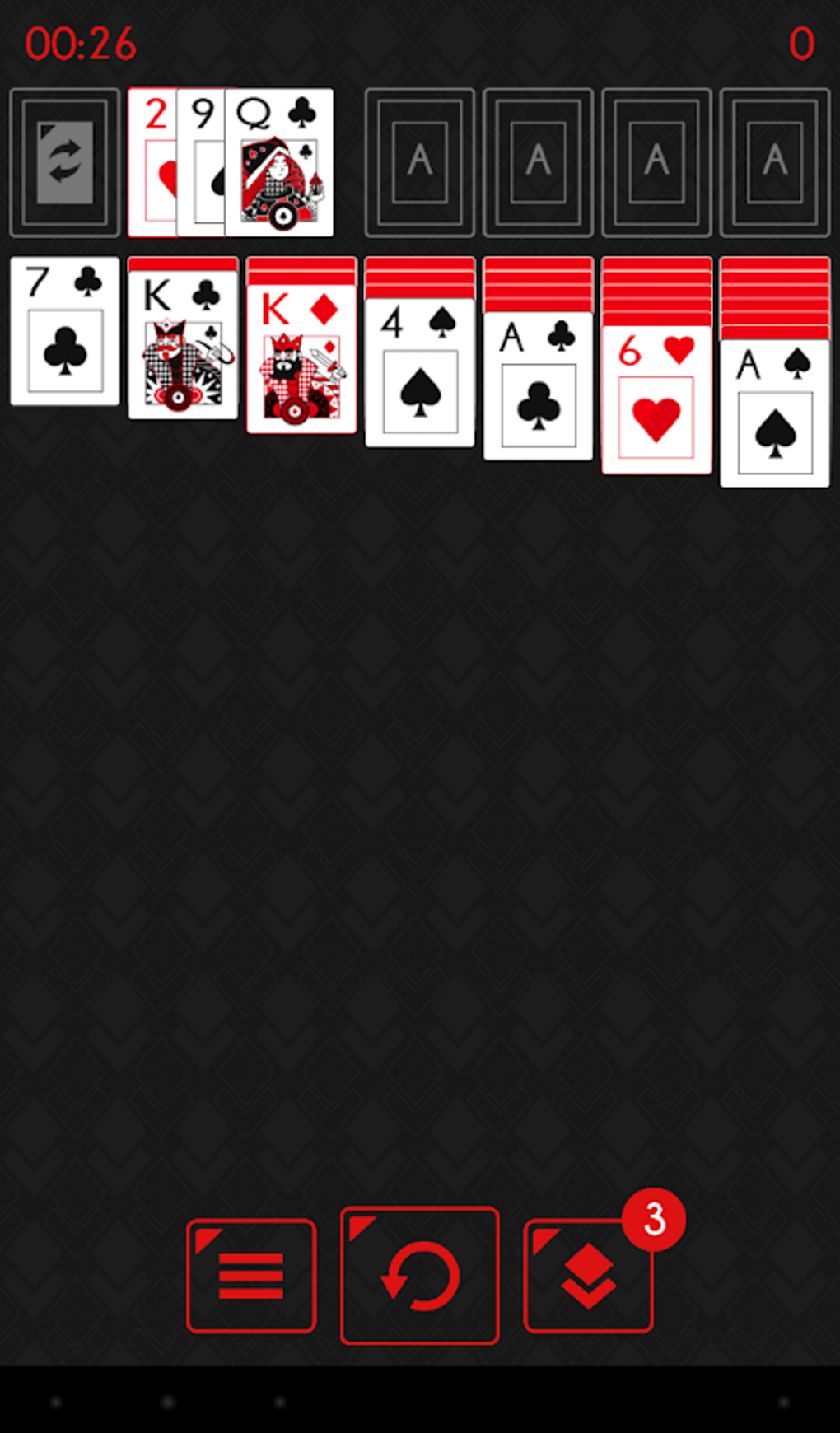The width and height of the screenshot is (840, 1433).
Task: Move the Ace of spades card
Action: click(774, 413)
